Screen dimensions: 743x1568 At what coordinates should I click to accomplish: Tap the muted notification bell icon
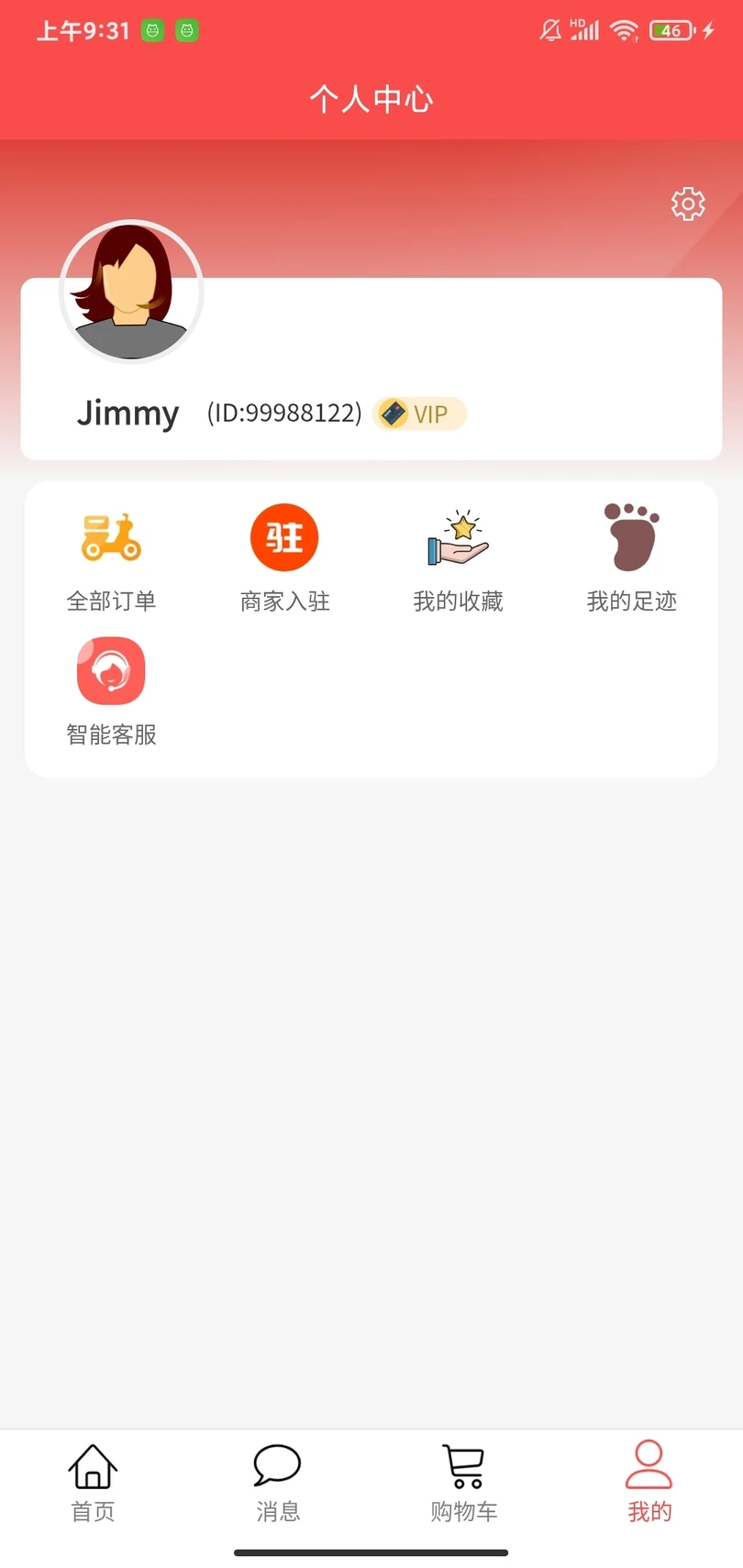tap(551, 30)
